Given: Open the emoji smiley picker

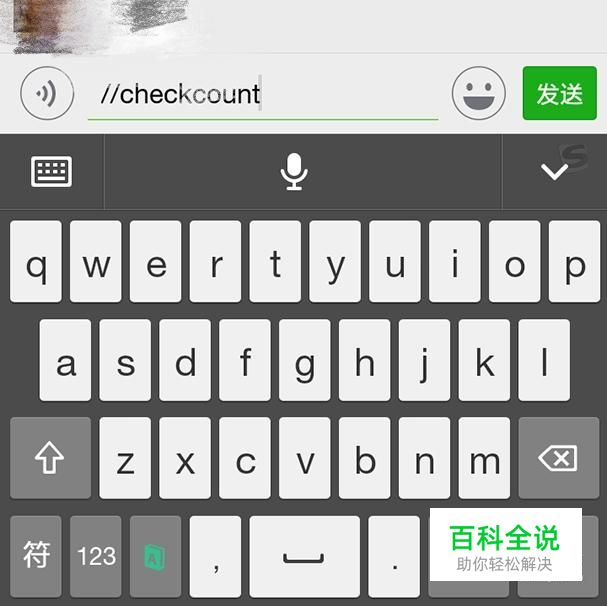Looking at the screenshot, I should point(479,94).
